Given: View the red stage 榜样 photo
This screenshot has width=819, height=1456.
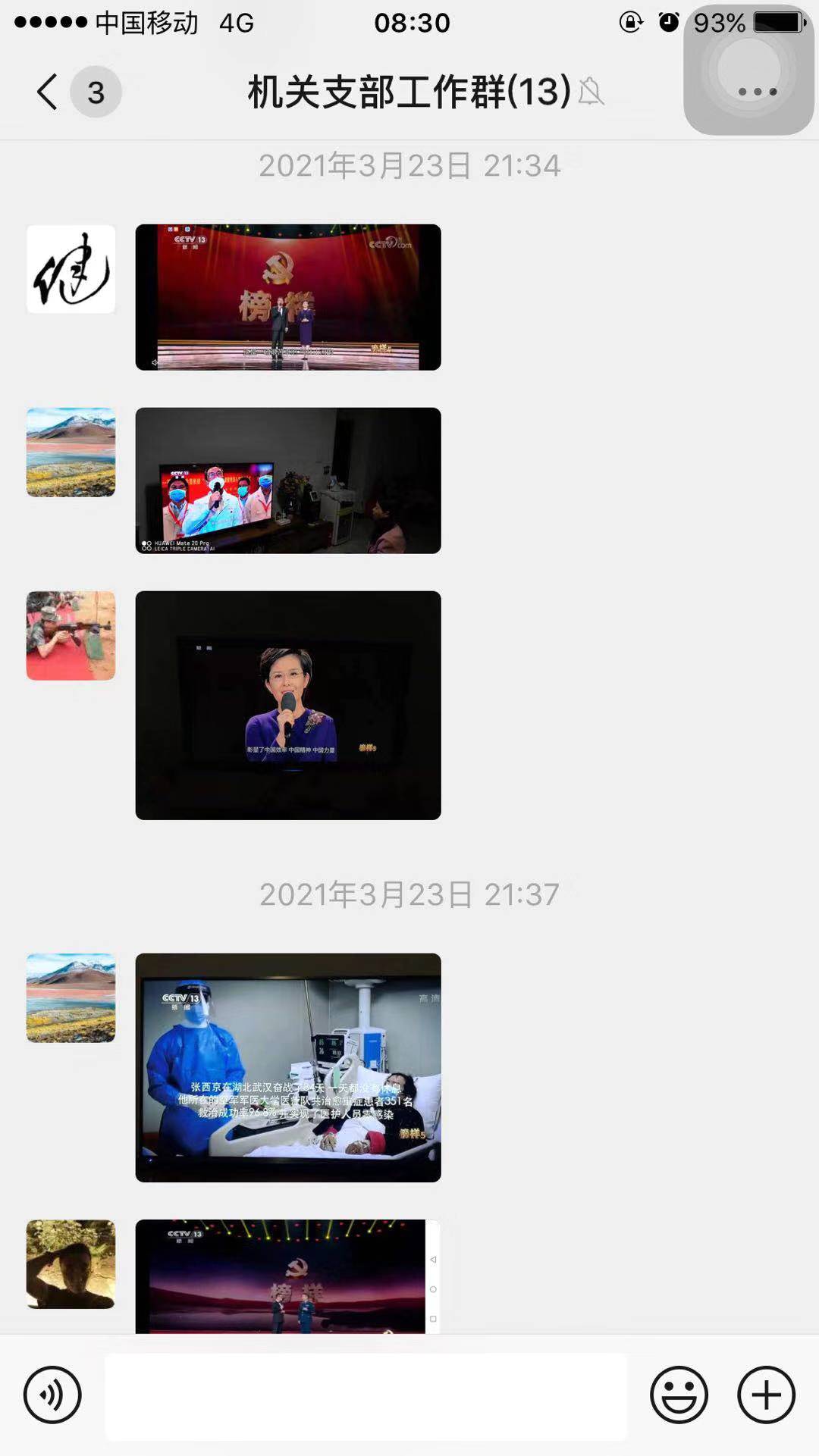Looking at the screenshot, I should [x=288, y=297].
